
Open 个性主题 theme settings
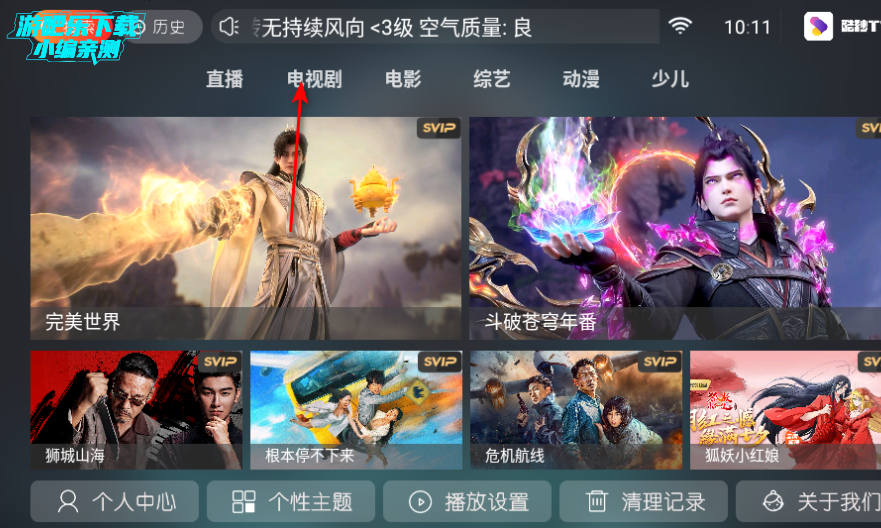pos(291,501)
